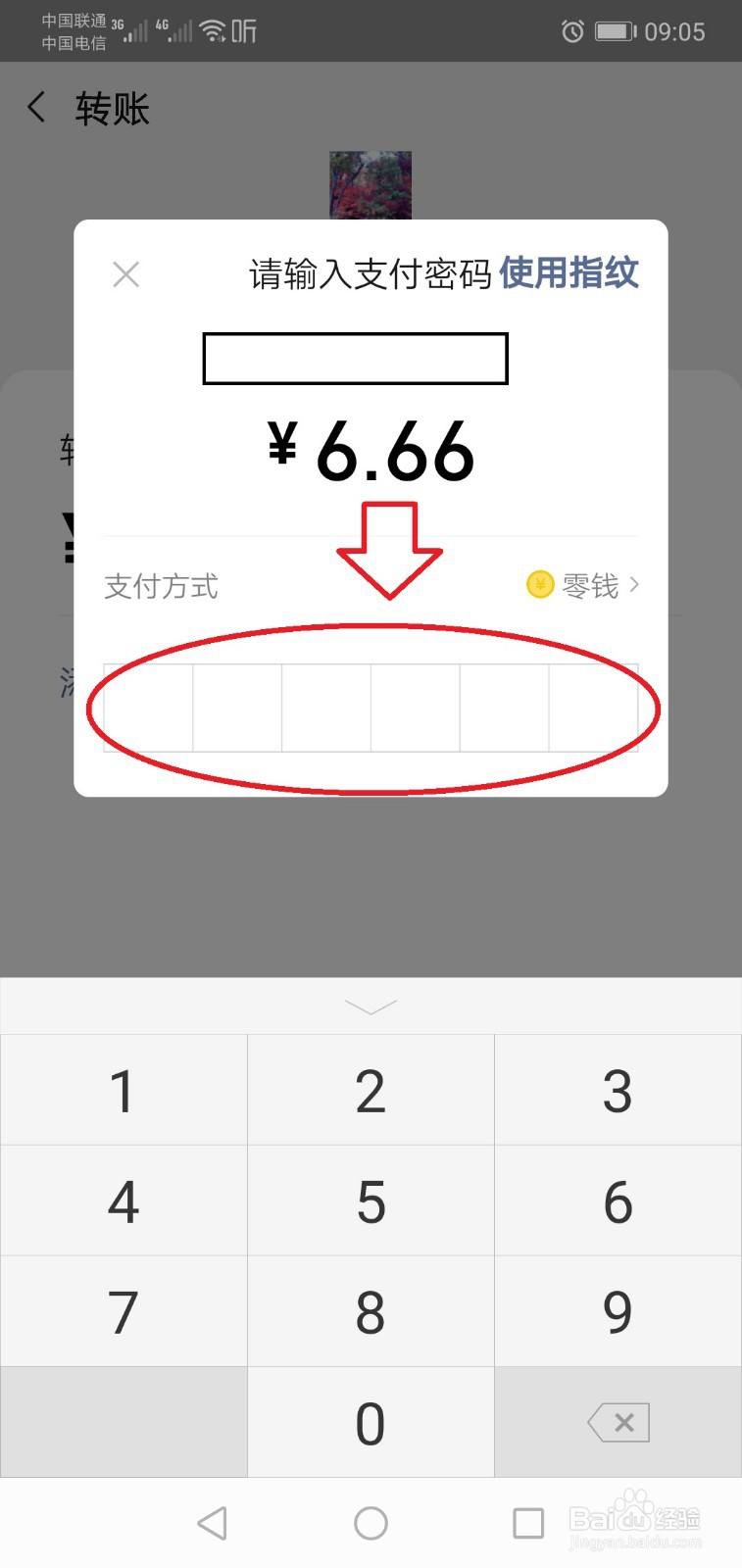Tap the triangle back navigation key
The width and height of the screenshot is (742, 1568).
pos(212,1523)
